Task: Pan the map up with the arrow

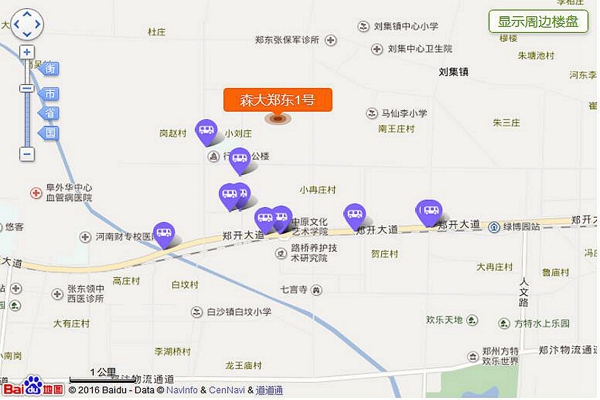Action: 27,13
